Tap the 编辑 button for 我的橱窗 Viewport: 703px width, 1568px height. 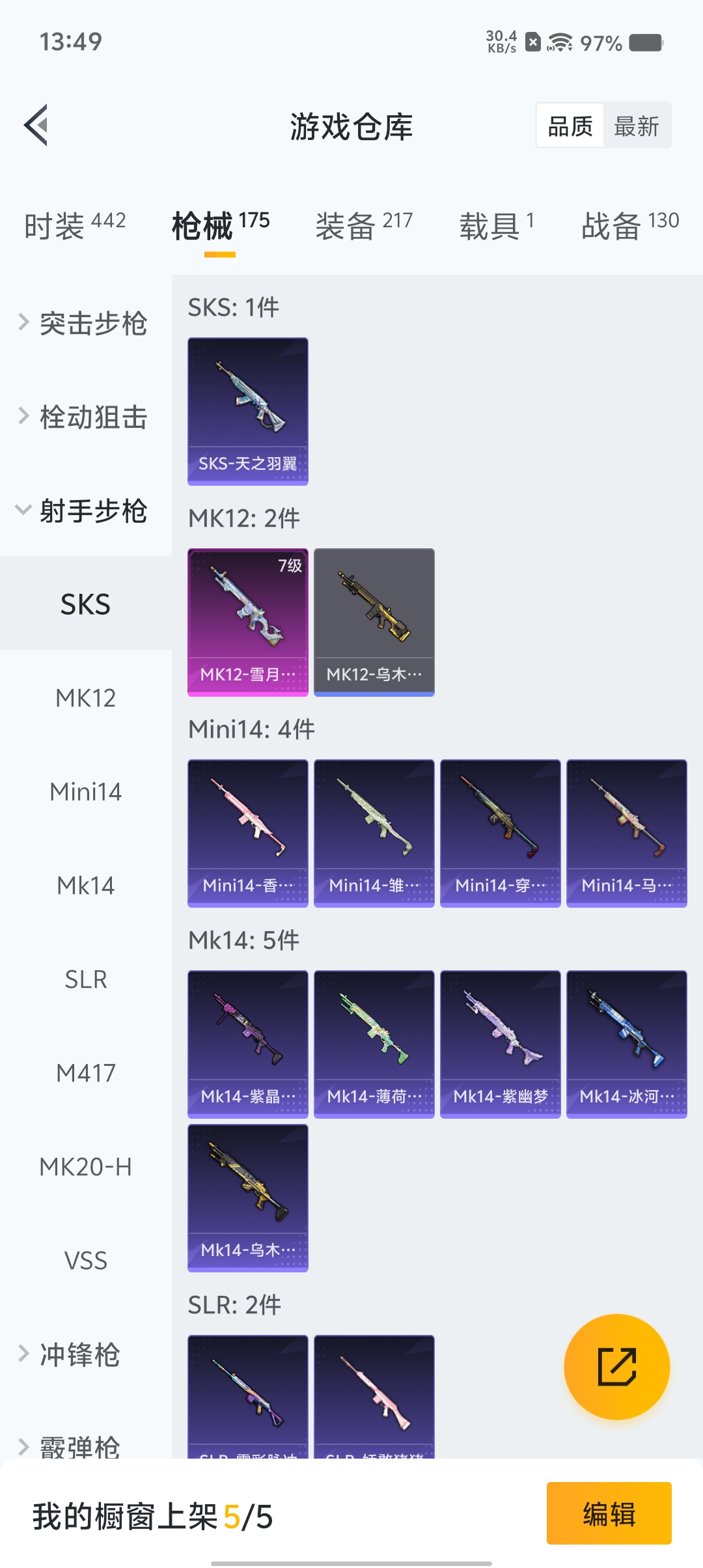click(609, 1513)
